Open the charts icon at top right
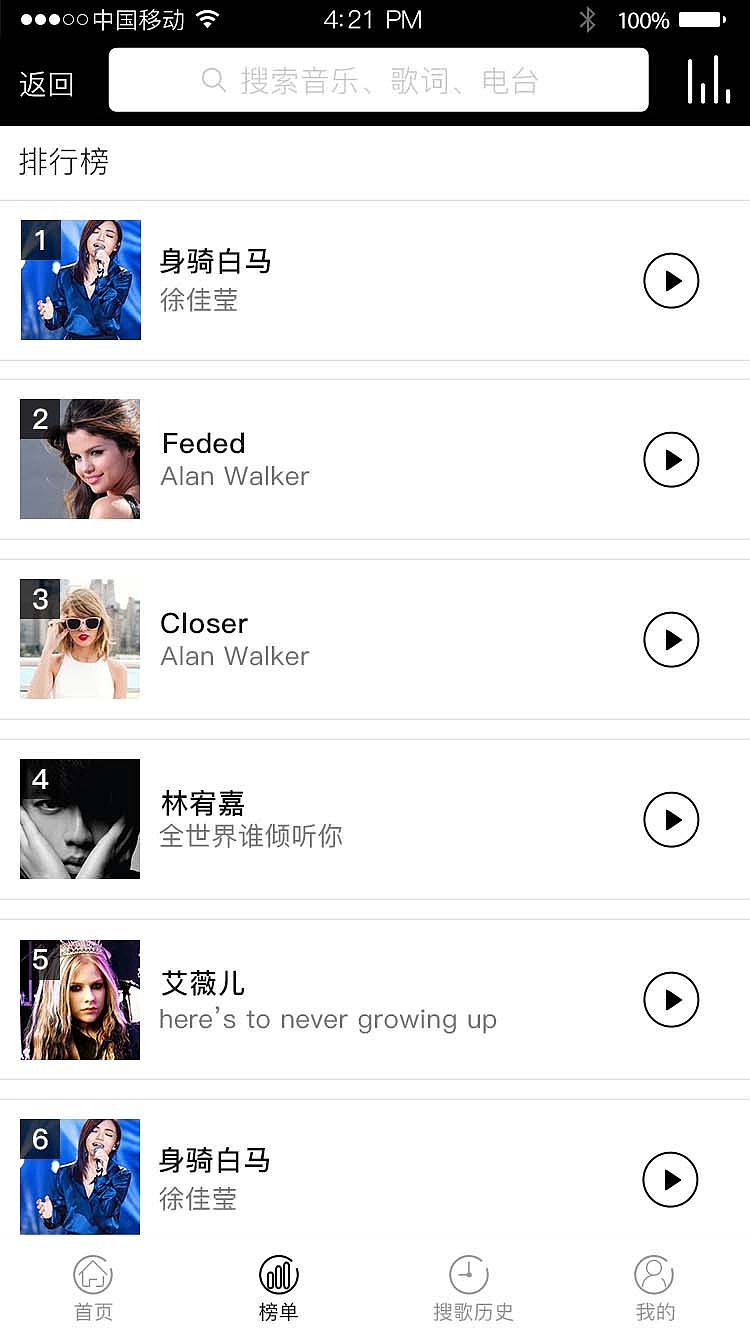The width and height of the screenshot is (750, 1334). [709, 80]
